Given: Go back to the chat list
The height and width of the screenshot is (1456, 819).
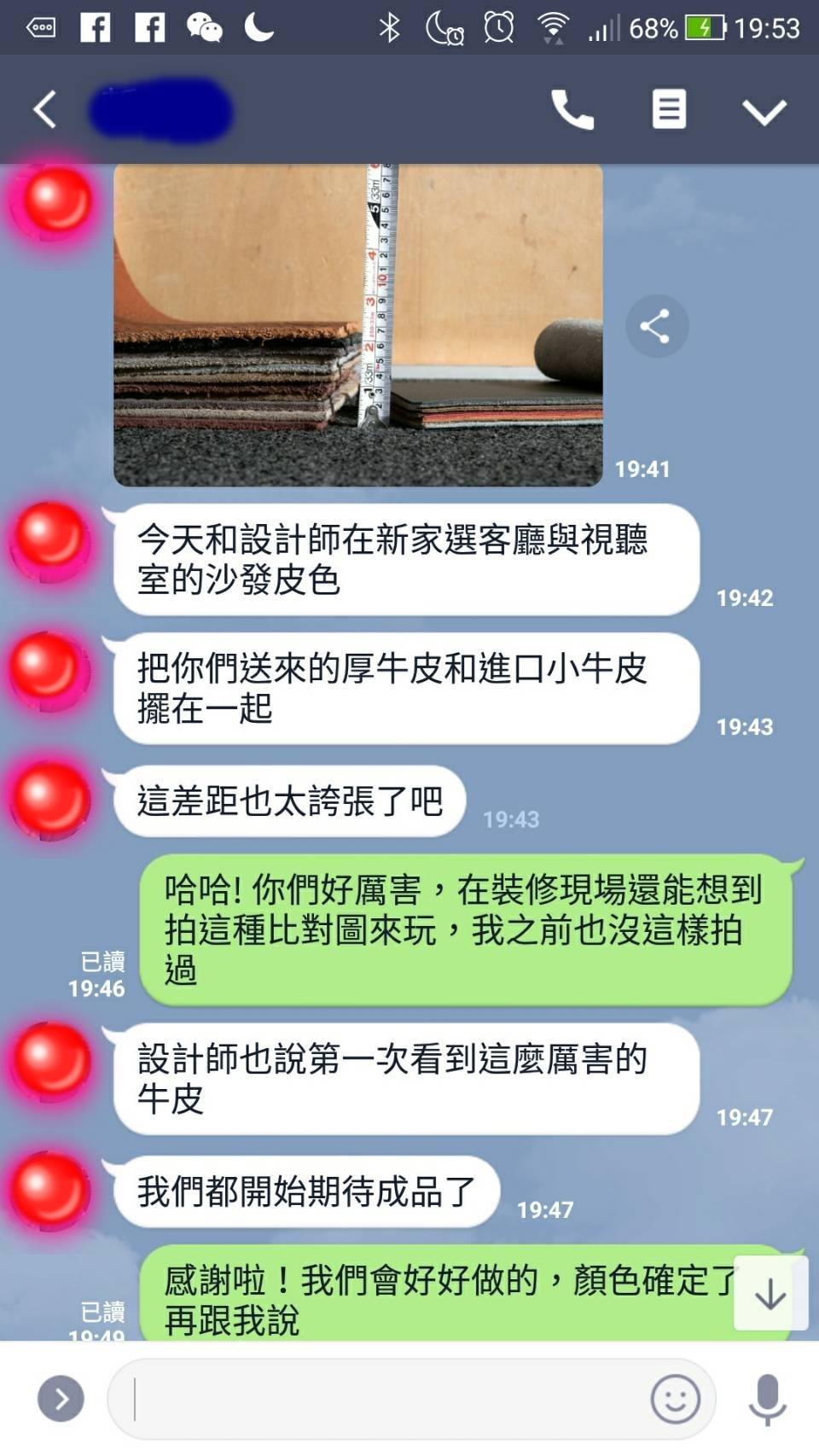Looking at the screenshot, I should [x=44, y=110].
